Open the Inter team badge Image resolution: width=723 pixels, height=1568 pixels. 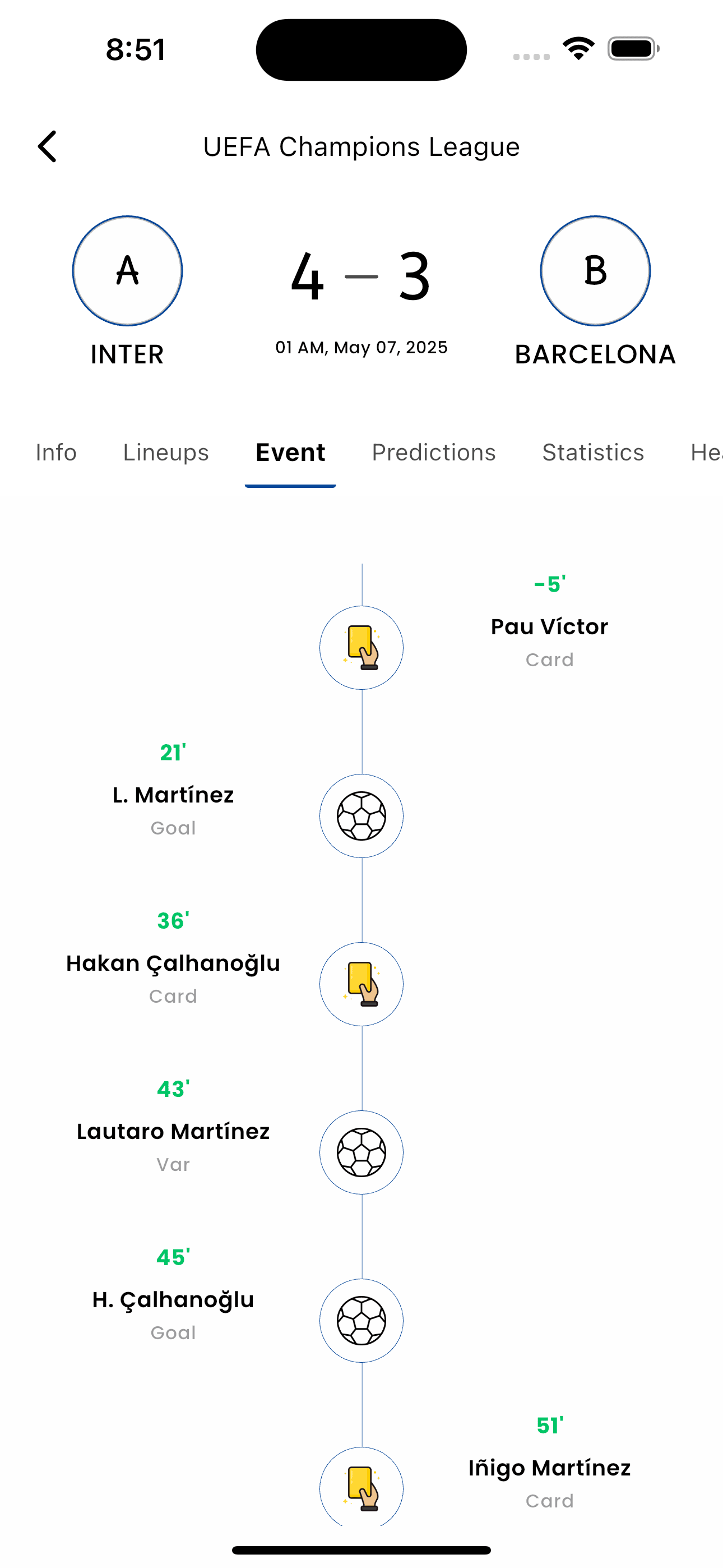(127, 271)
